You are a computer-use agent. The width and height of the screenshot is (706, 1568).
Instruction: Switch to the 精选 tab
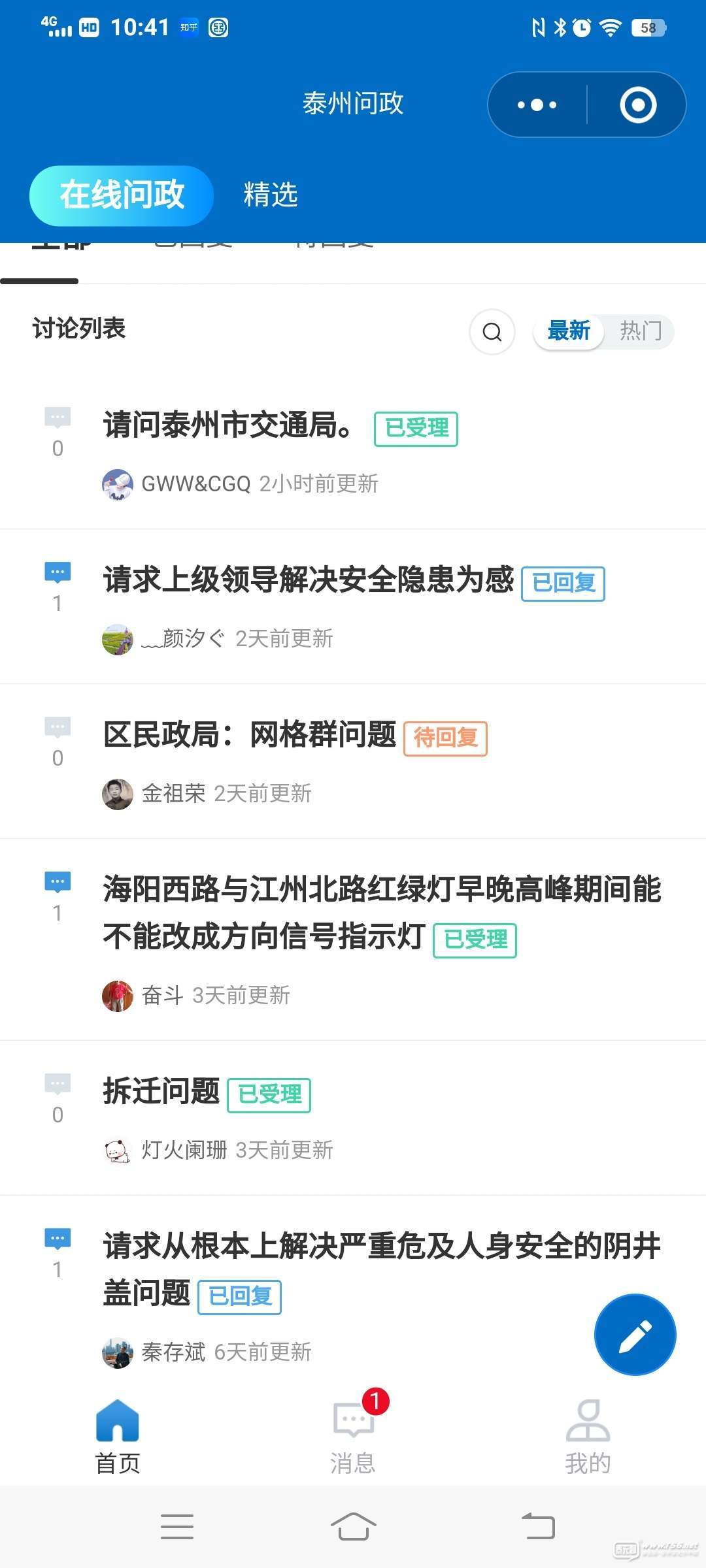point(271,195)
